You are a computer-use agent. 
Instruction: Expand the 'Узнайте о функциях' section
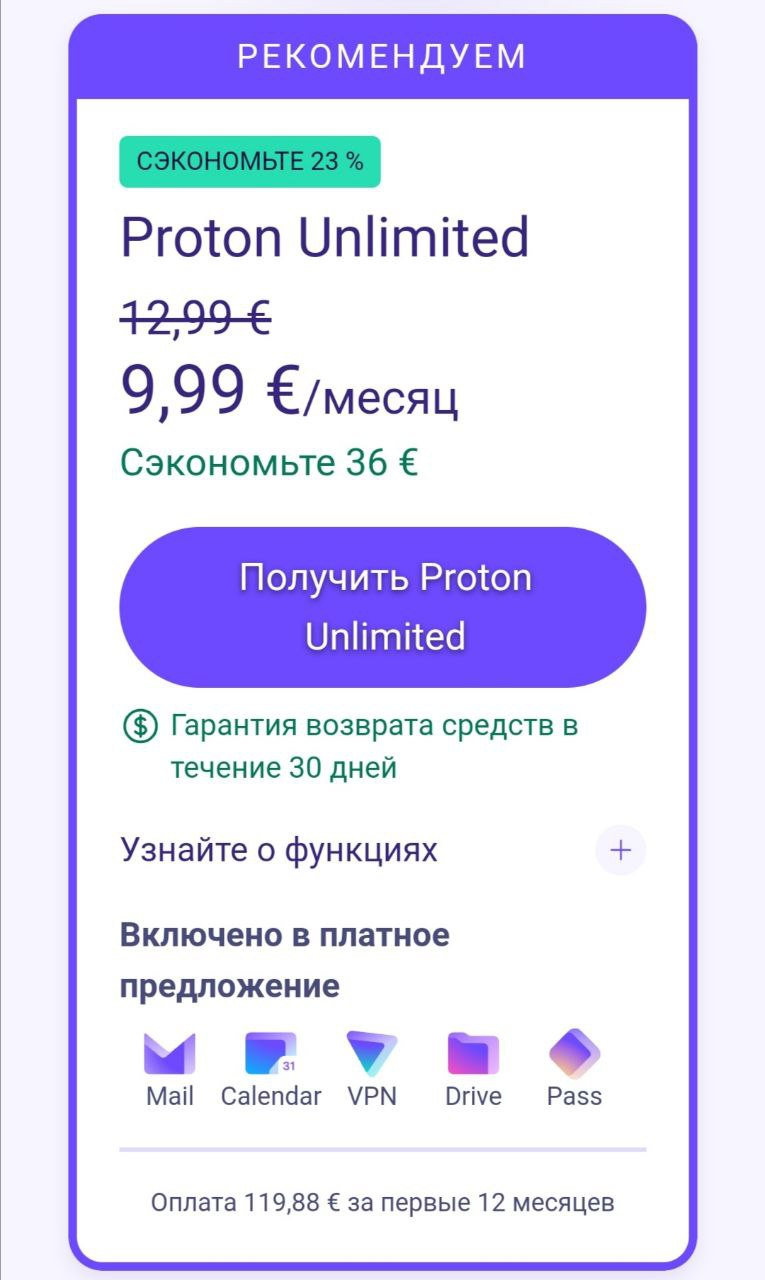click(x=279, y=849)
